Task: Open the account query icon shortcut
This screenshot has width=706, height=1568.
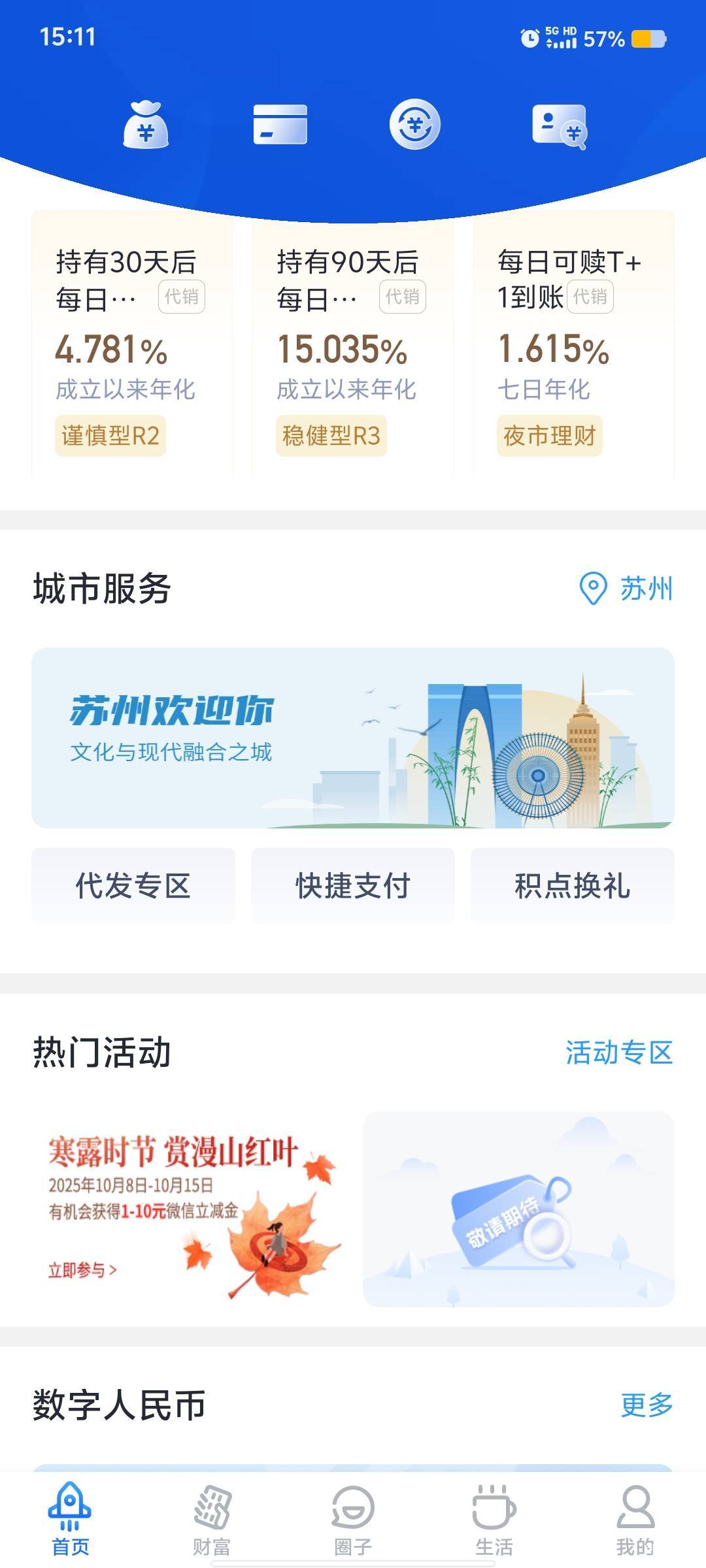Action: [x=559, y=125]
